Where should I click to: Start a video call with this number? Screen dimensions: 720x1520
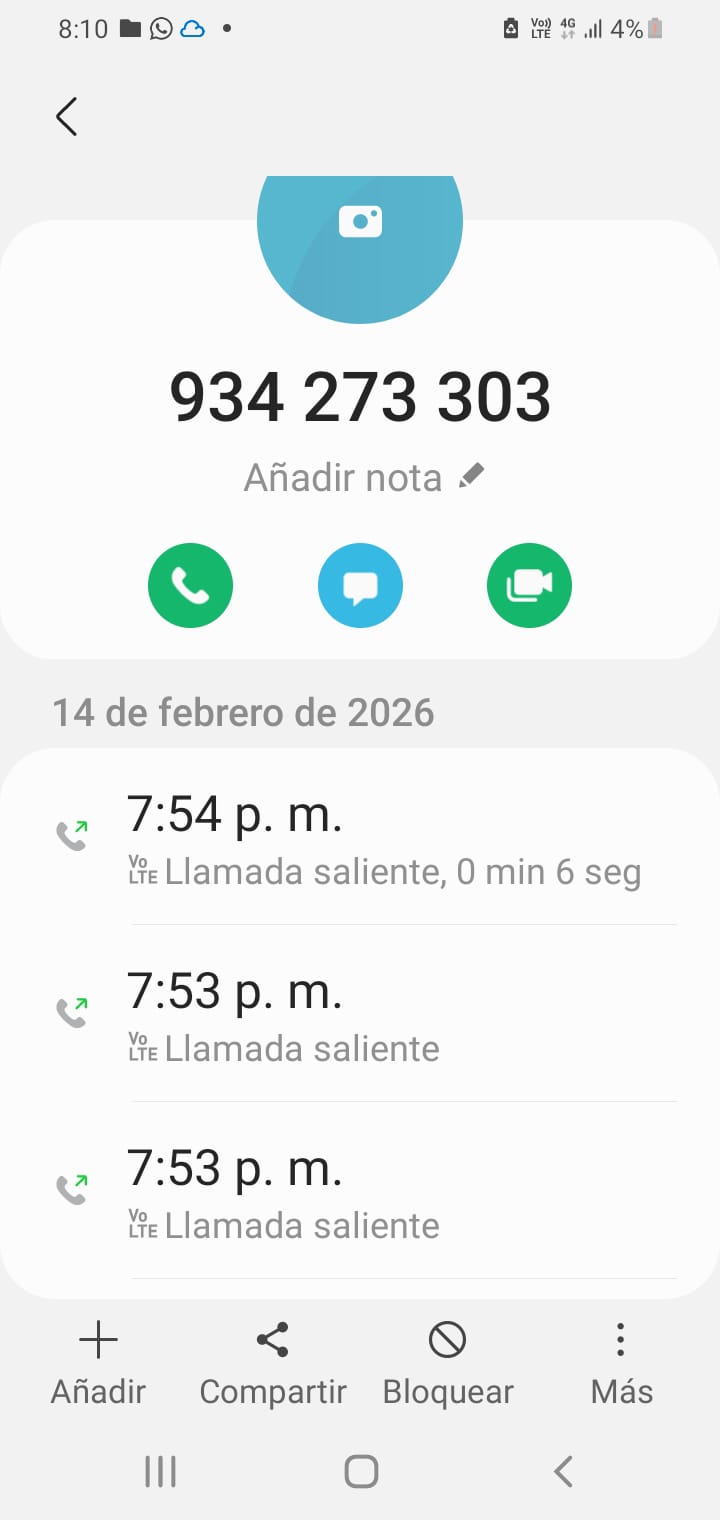[529, 585]
